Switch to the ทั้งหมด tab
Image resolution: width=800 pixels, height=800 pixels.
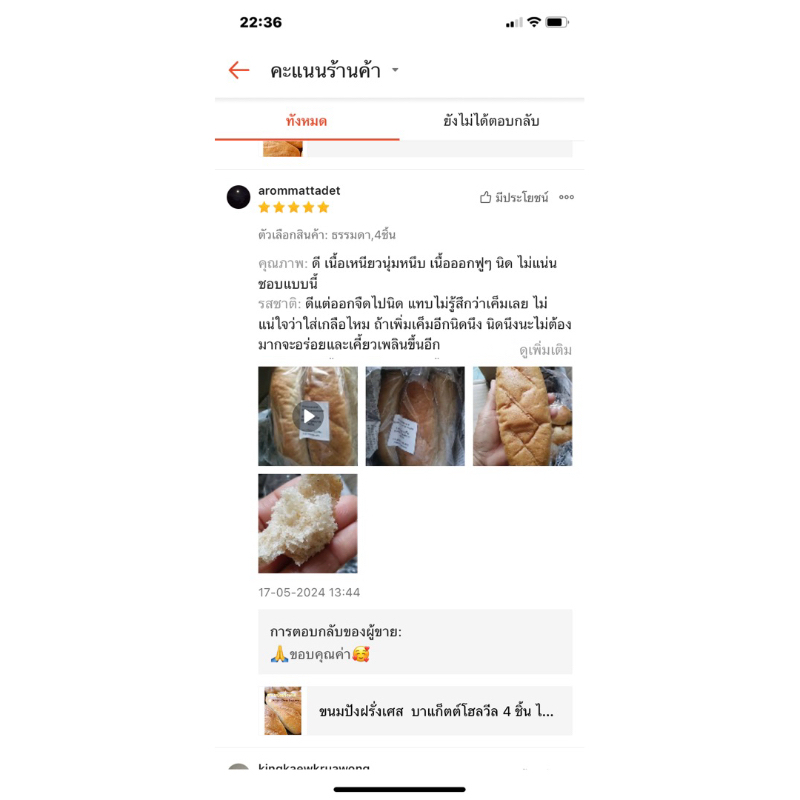(x=306, y=121)
